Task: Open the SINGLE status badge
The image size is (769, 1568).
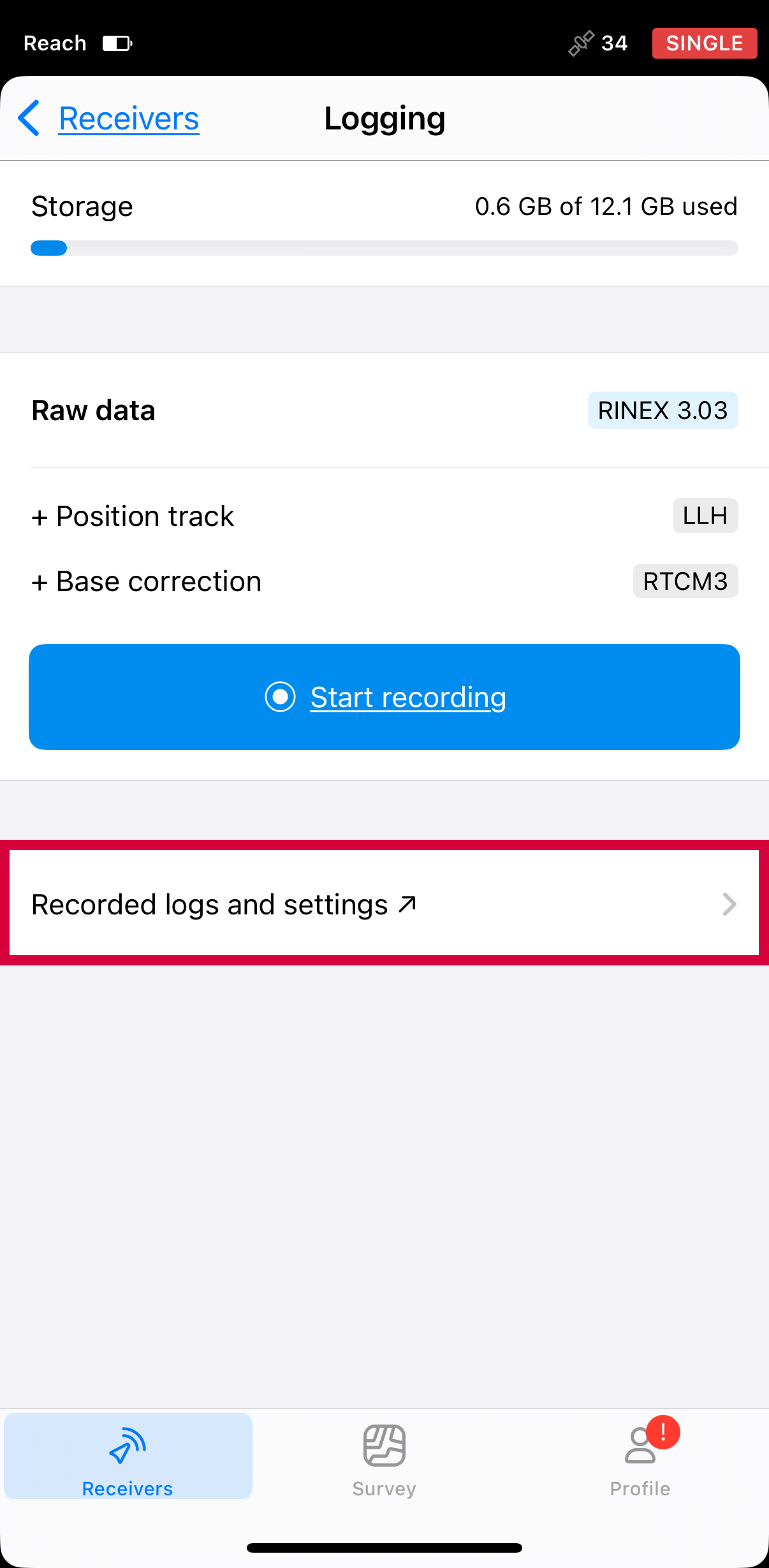Action: [704, 43]
